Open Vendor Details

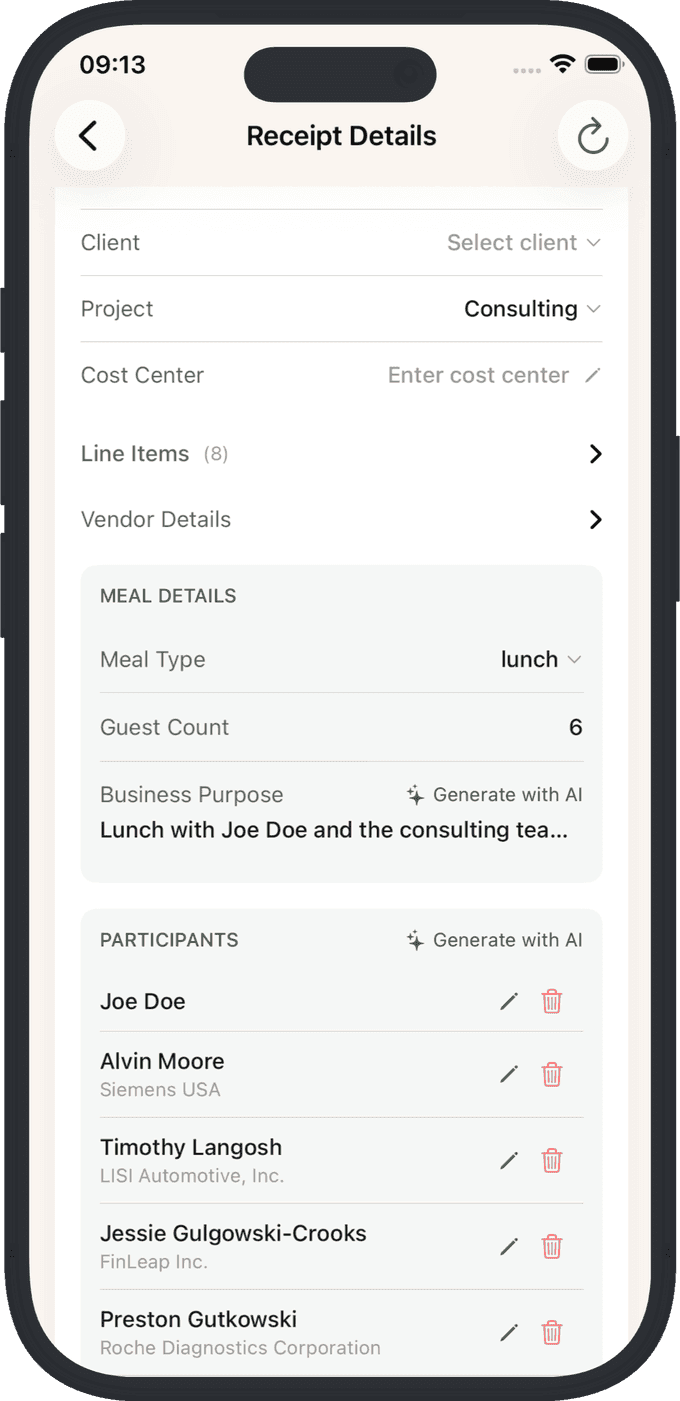click(x=340, y=520)
